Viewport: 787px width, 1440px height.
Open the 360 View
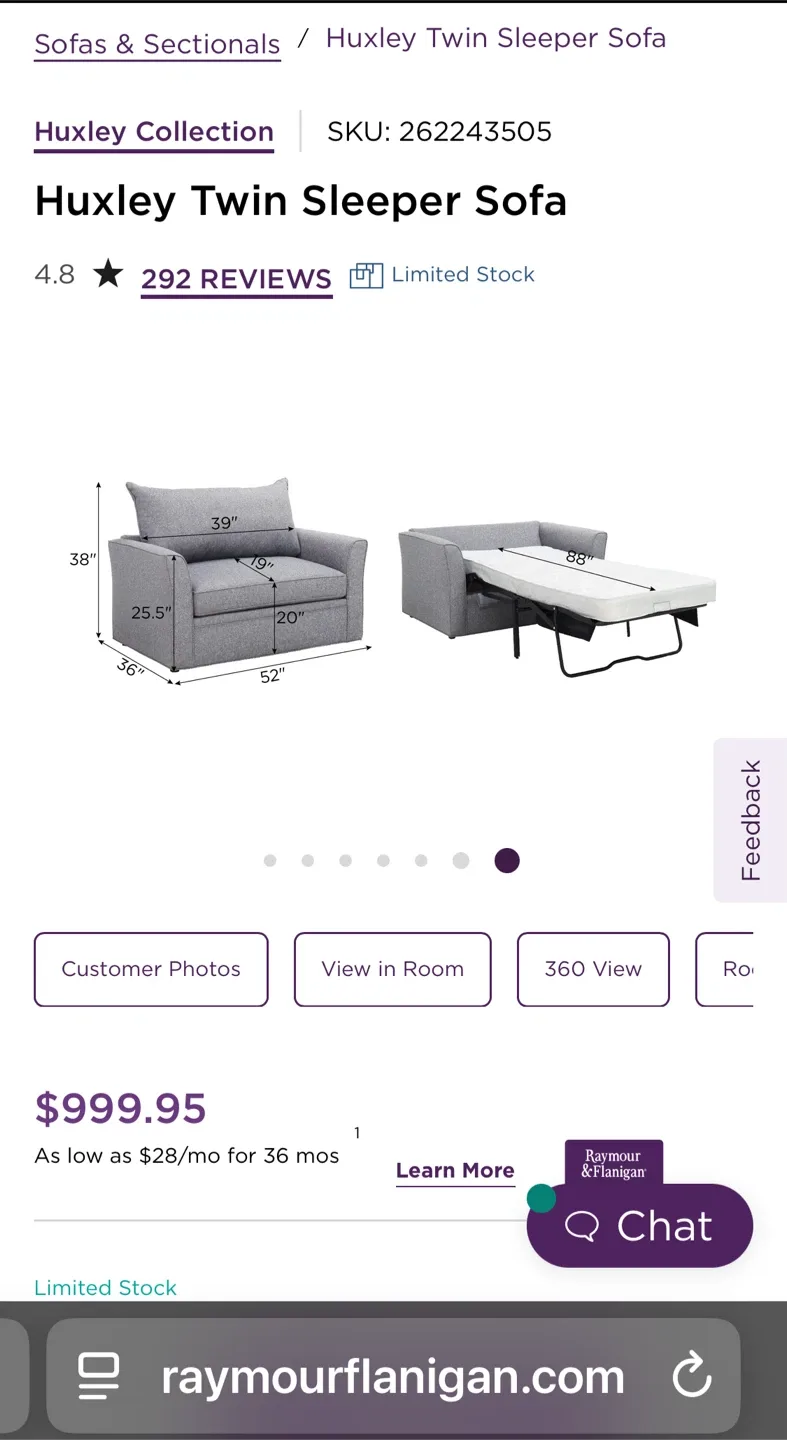[592, 968]
